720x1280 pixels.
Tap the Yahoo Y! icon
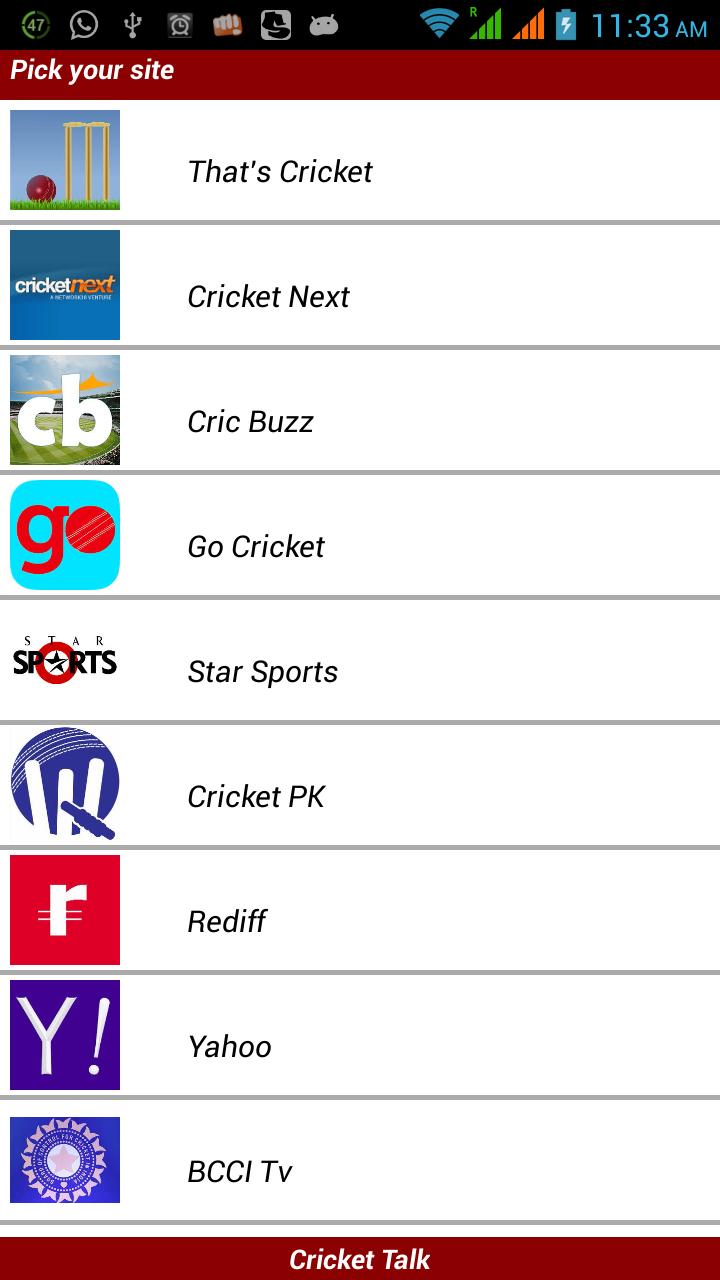64,1035
